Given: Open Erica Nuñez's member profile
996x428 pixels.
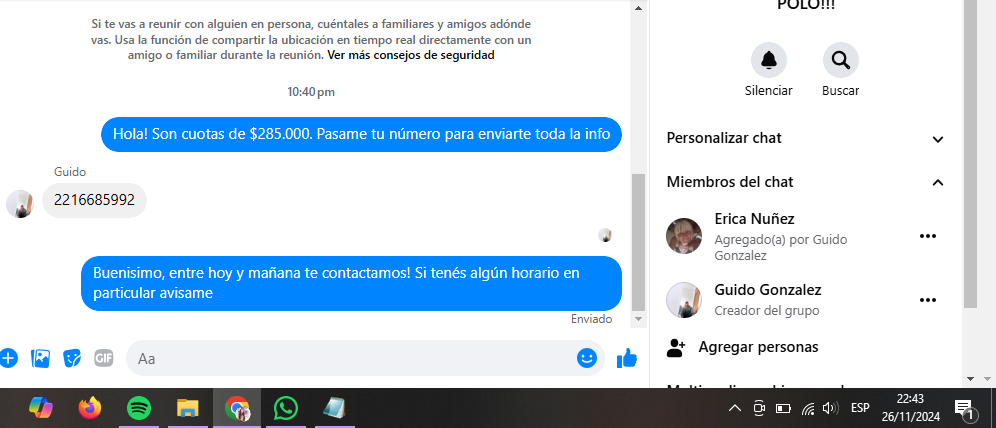Looking at the screenshot, I should (x=754, y=219).
